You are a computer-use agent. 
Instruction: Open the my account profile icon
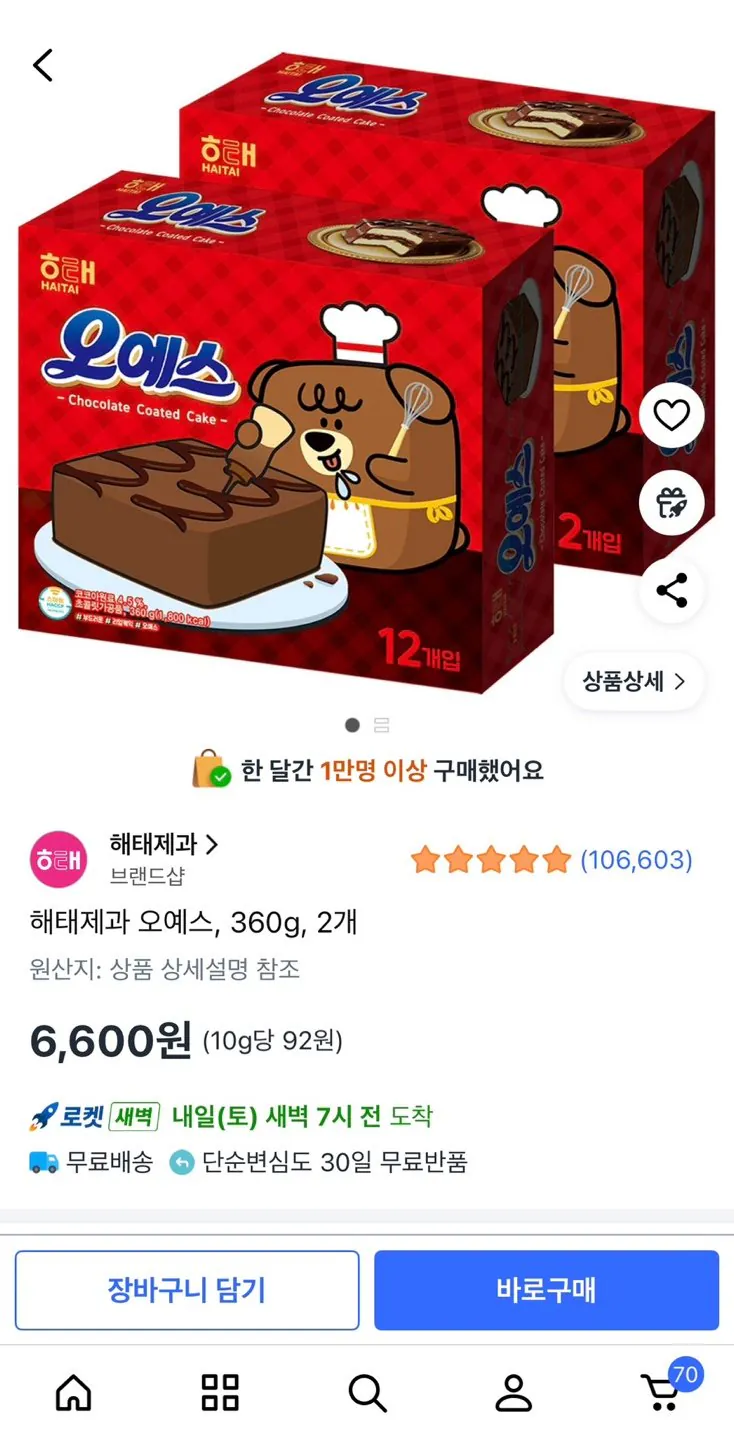(x=514, y=1391)
